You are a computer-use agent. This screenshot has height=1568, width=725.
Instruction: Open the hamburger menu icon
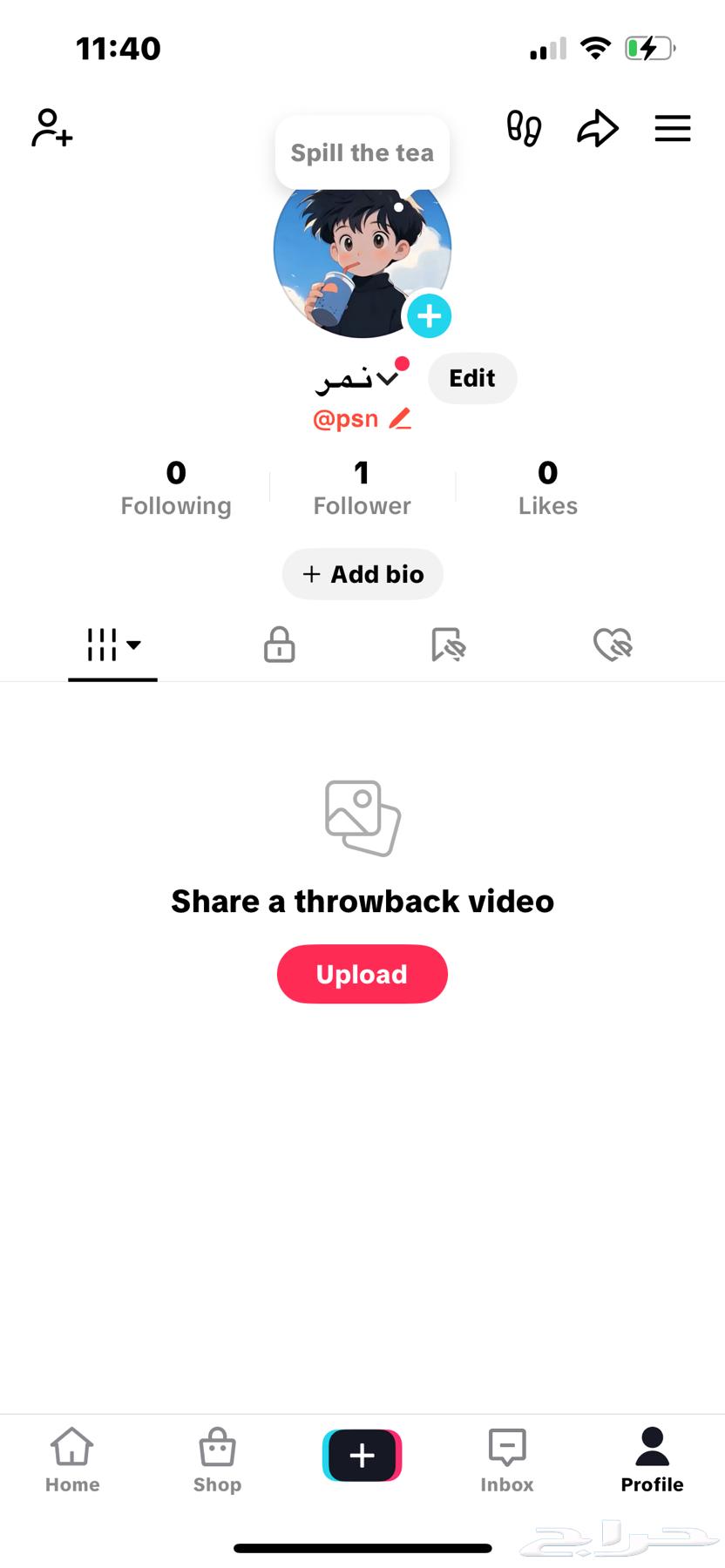672,128
